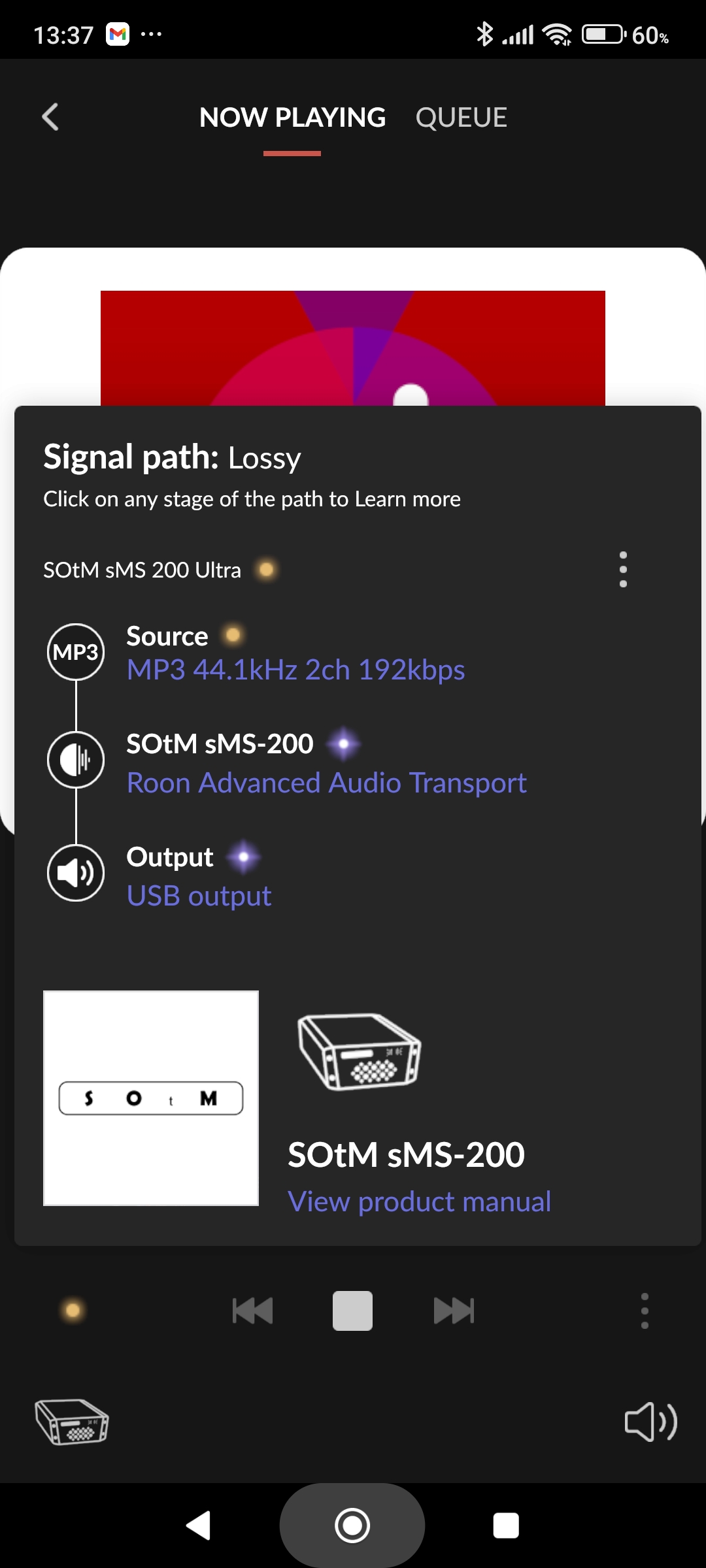Tap the signal path quality dot
The image size is (706, 1568).
click(x=73, y=1310)
